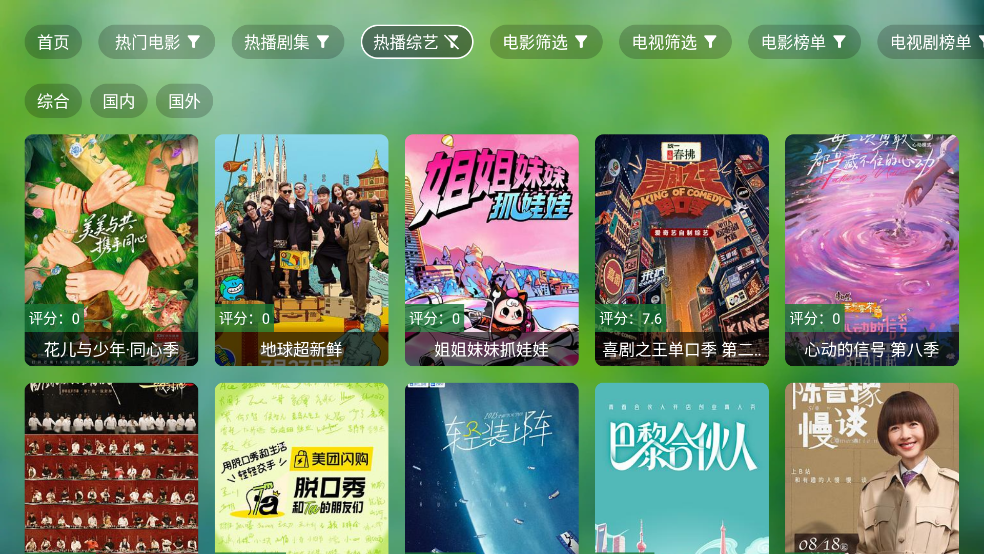Viewport: 984px width, 554px height.
Task: Go to the 首页 tab
Action: pos(53,42)
